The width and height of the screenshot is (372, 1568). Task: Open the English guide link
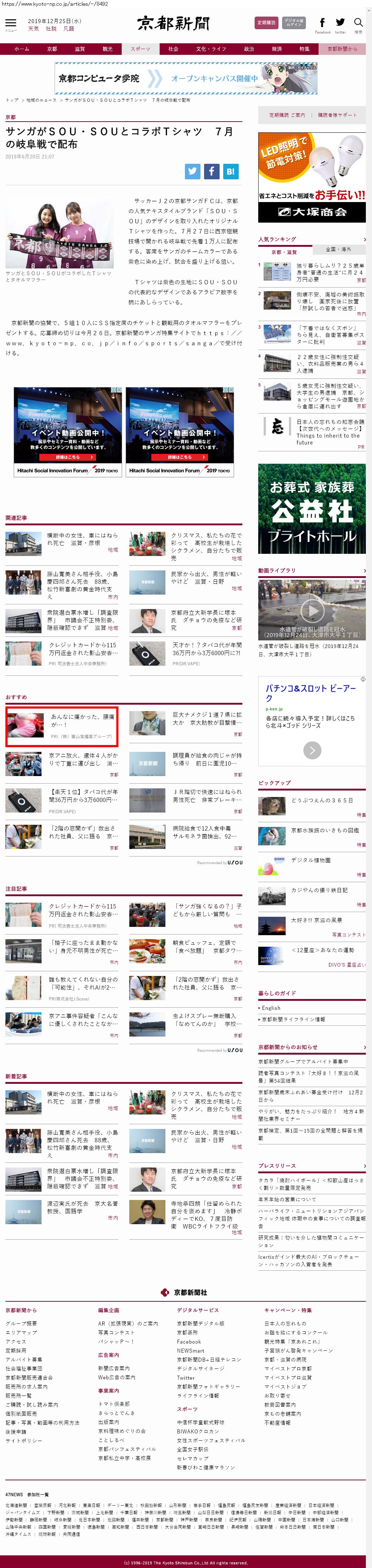[272, 1008]
